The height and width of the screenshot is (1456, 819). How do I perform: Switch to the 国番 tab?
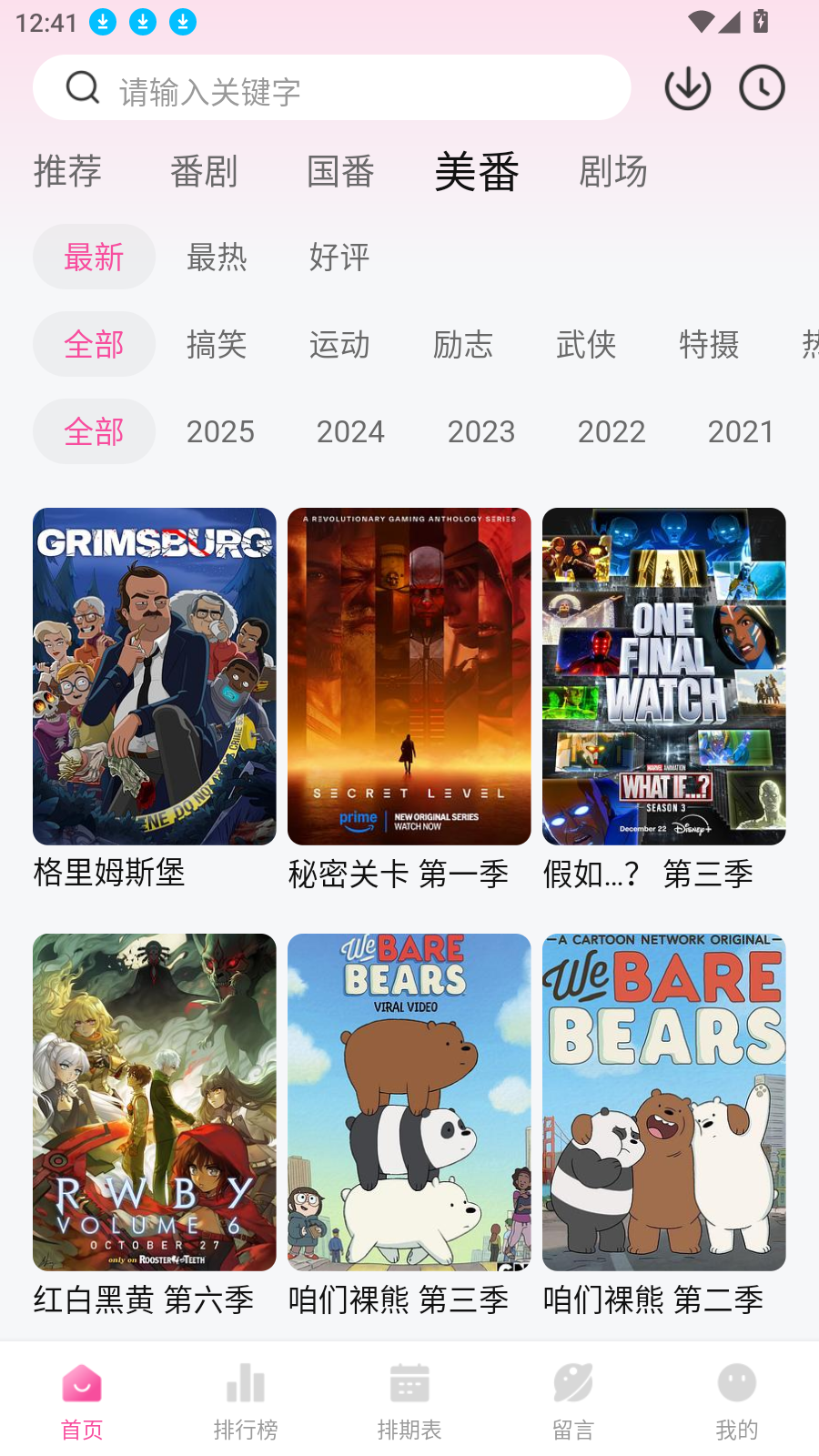340,171
